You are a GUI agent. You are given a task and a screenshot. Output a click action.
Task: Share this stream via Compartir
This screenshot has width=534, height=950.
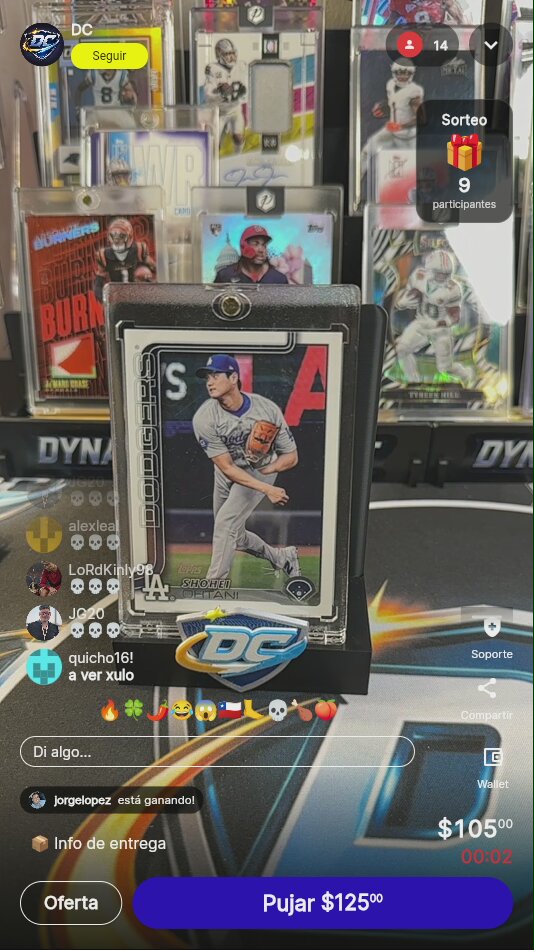pyautogui.click(x=487, y=699)
